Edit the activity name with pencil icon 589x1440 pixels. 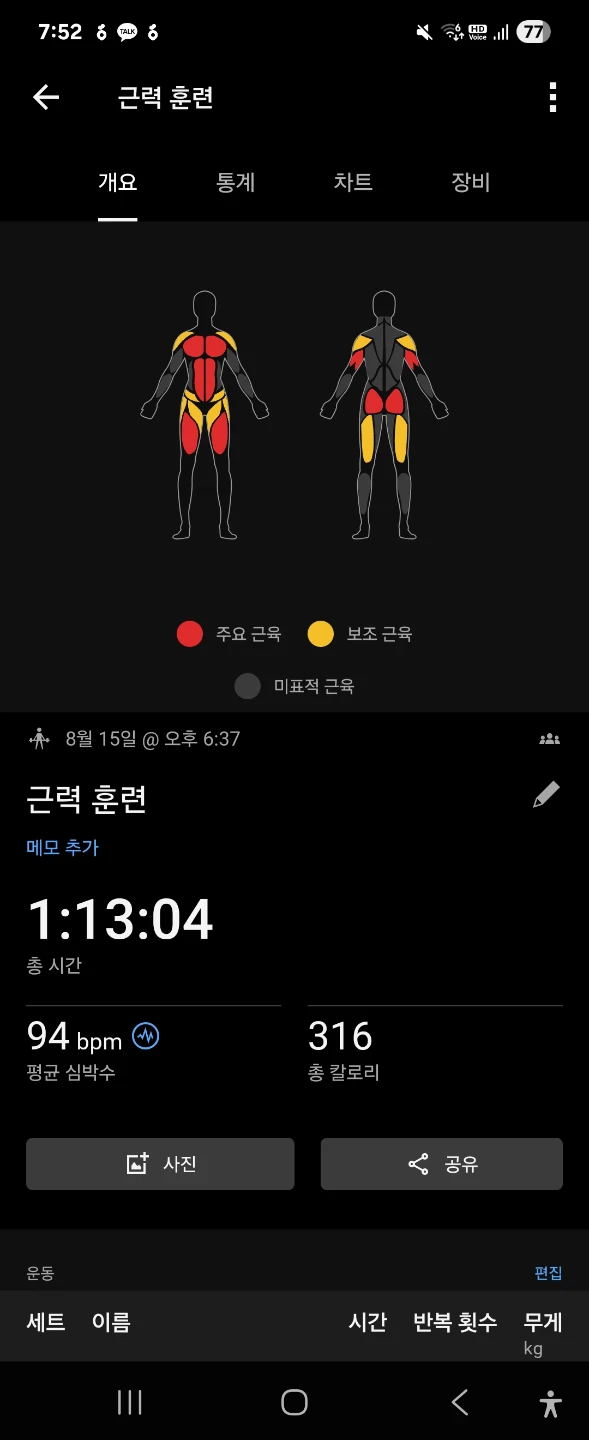pos(546,795)
